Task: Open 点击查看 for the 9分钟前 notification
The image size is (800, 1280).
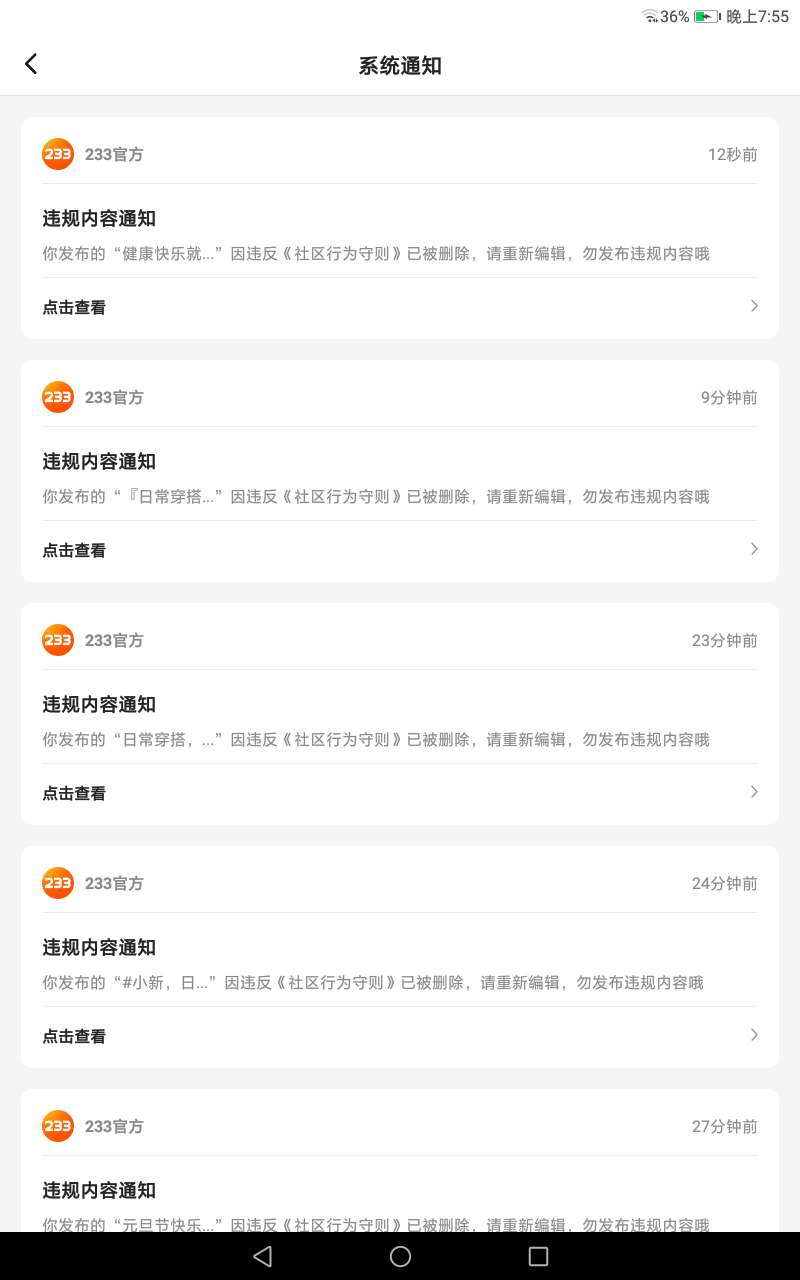Action: coord(400,550)
